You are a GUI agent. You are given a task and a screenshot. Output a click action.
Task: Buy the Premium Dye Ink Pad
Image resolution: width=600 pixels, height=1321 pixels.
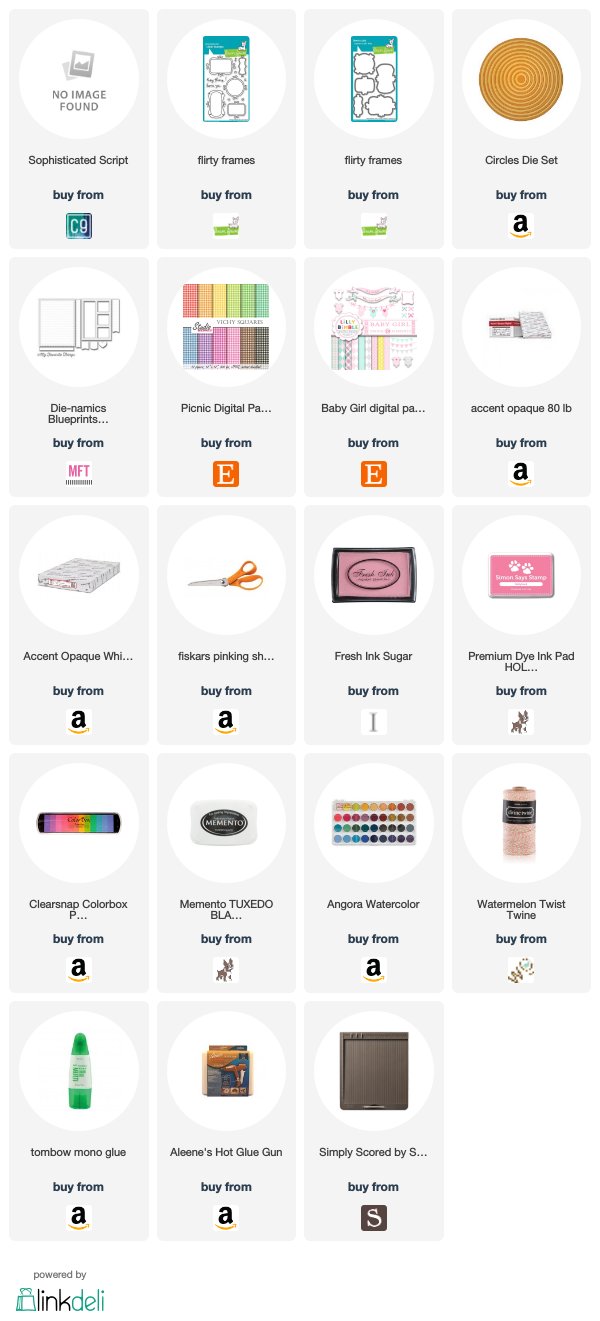520,722
